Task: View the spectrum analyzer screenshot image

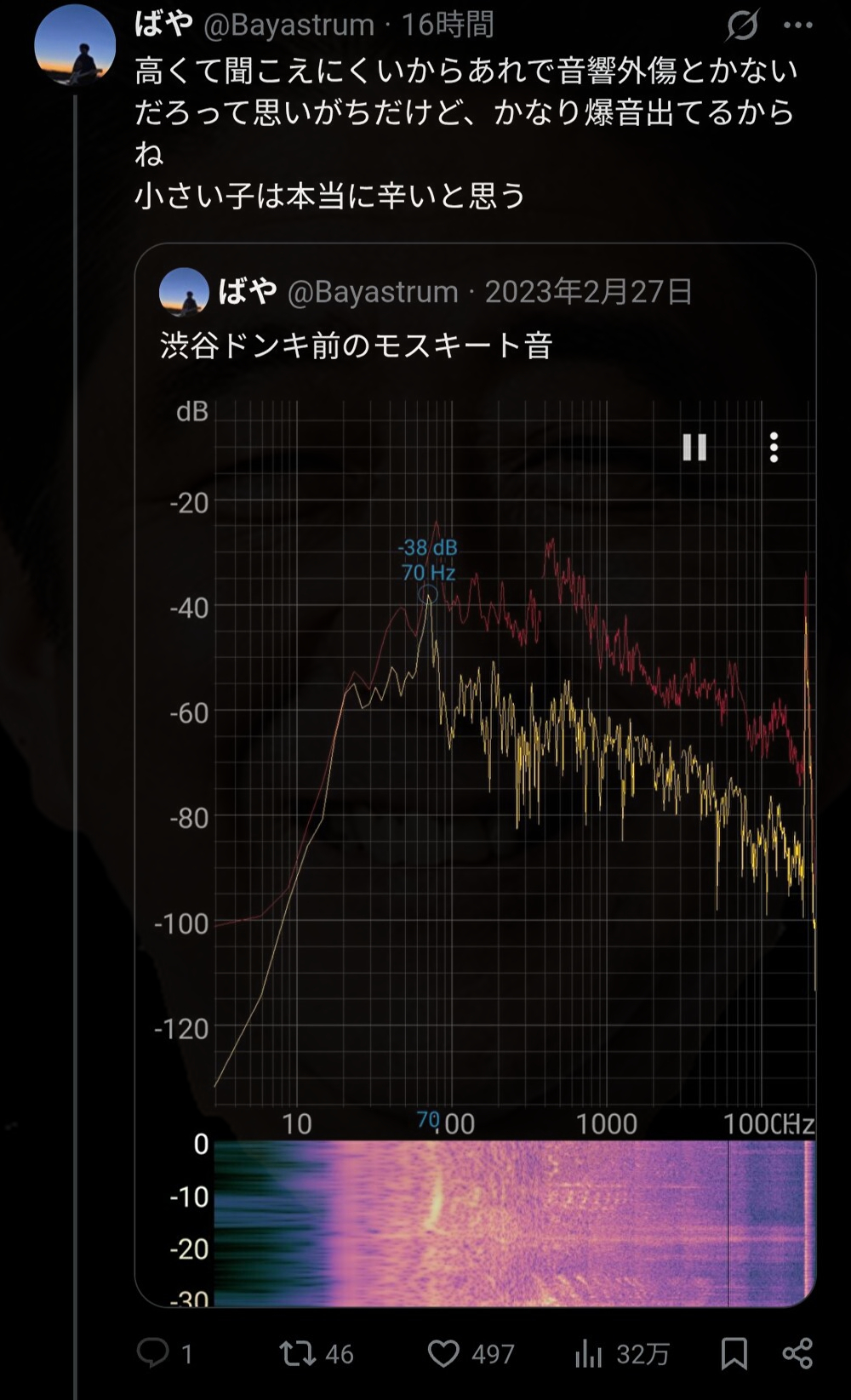Action: (475, 851)
